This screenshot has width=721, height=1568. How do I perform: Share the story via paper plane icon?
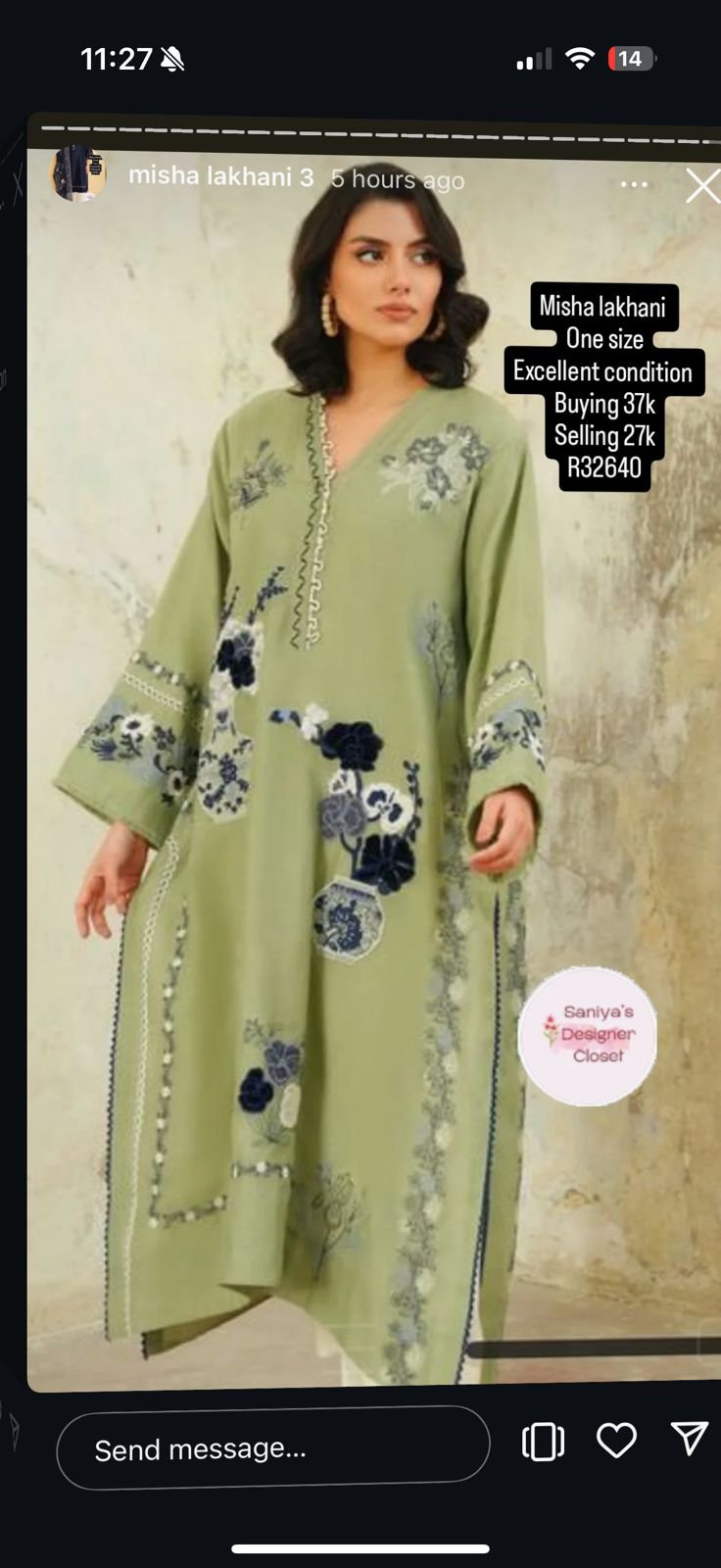click(x=690, y=1438)
